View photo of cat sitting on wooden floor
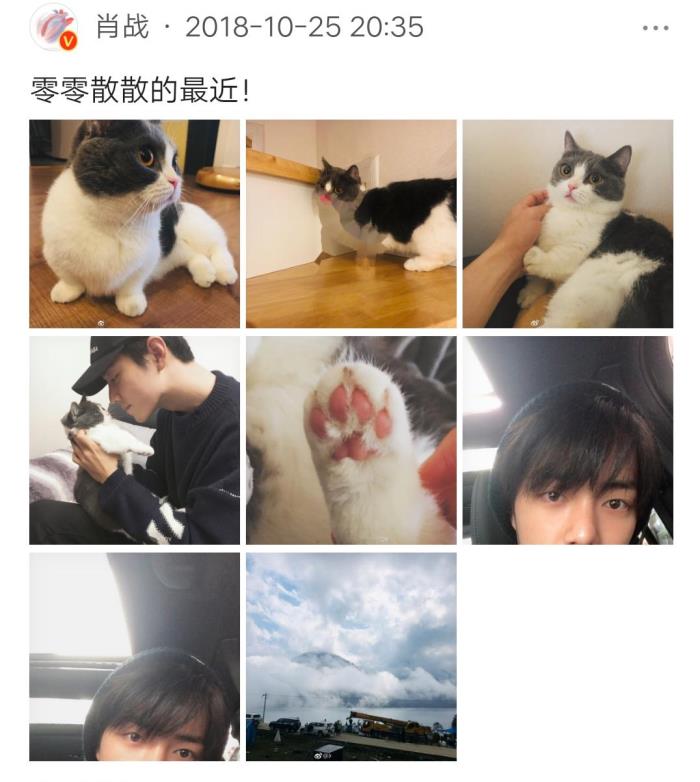The height and width of the screenshot is (782, 700). 134,224
